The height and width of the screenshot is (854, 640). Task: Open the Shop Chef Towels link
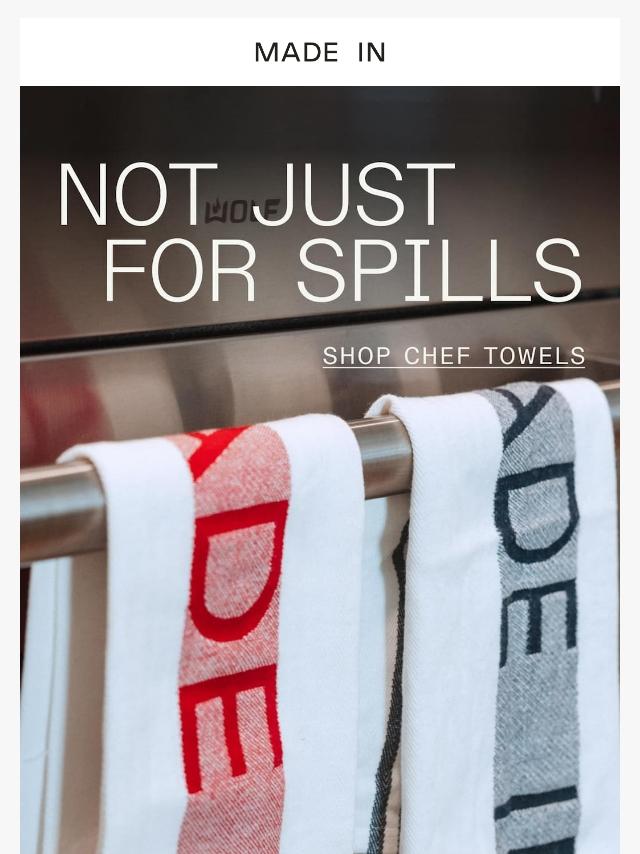[453, 356]
